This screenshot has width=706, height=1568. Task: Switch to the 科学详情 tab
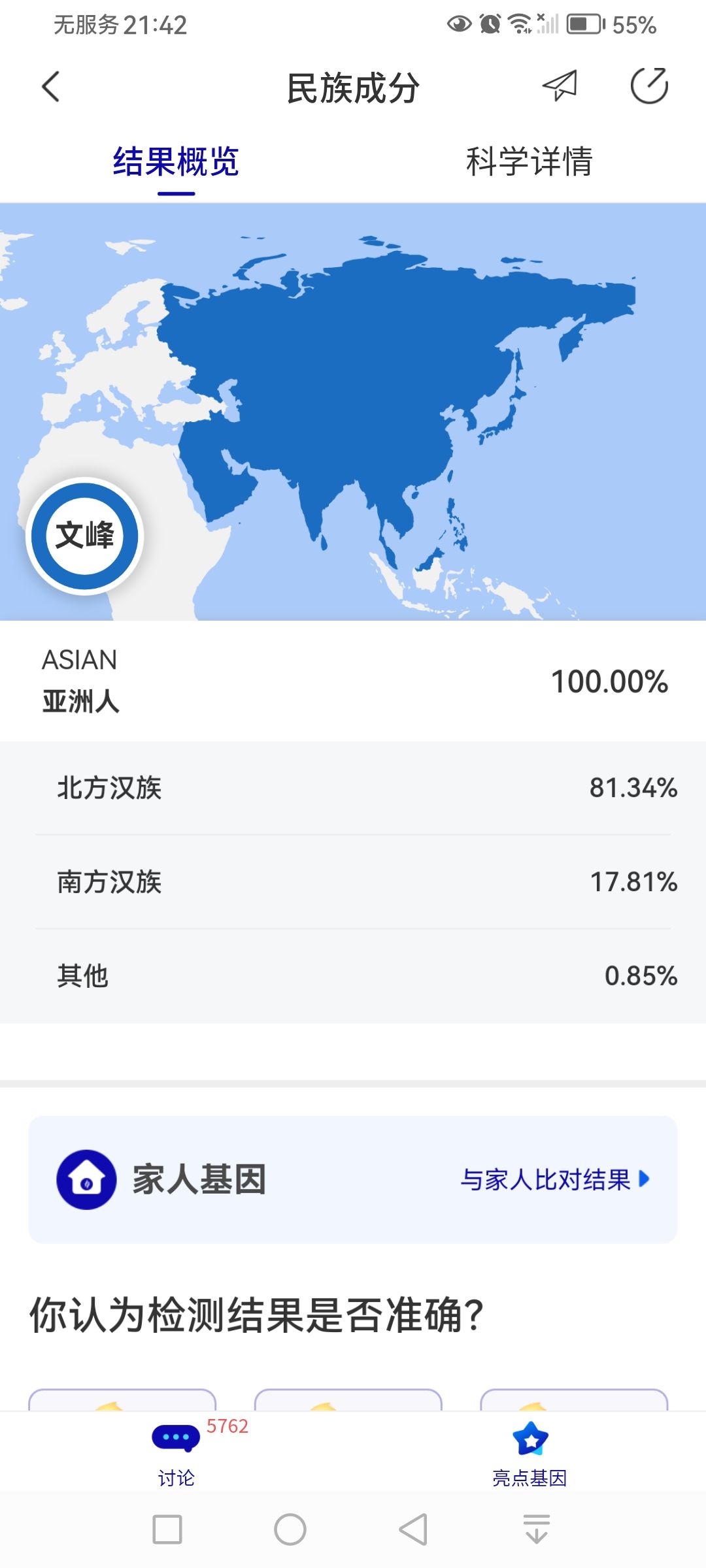[529, 162]
